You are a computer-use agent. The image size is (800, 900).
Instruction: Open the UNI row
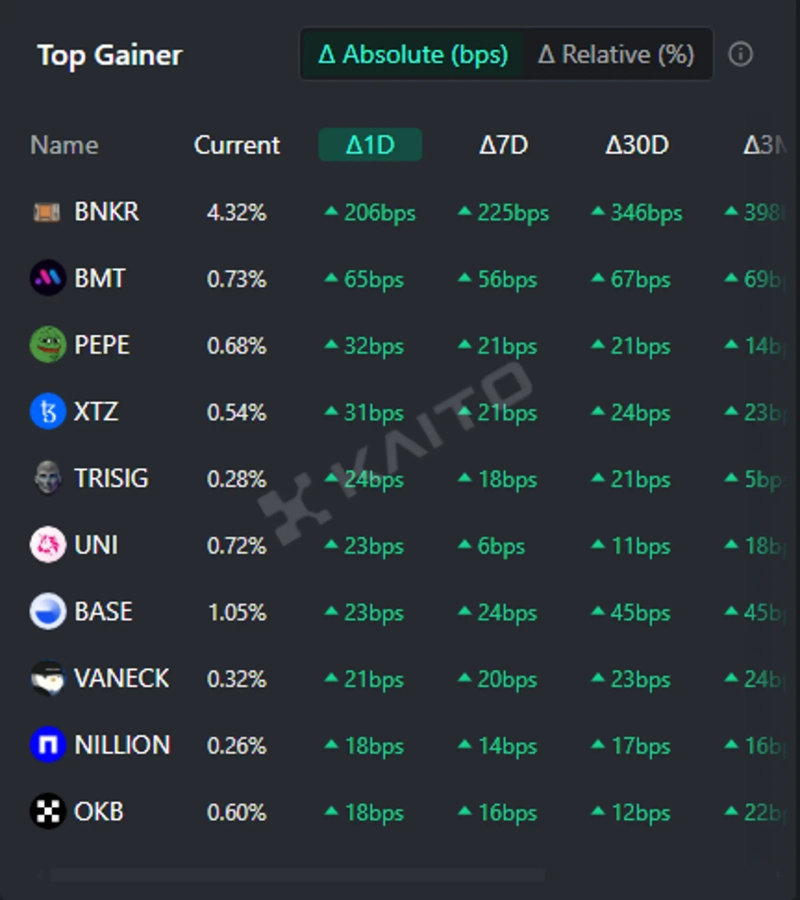[x=96, y=545]
